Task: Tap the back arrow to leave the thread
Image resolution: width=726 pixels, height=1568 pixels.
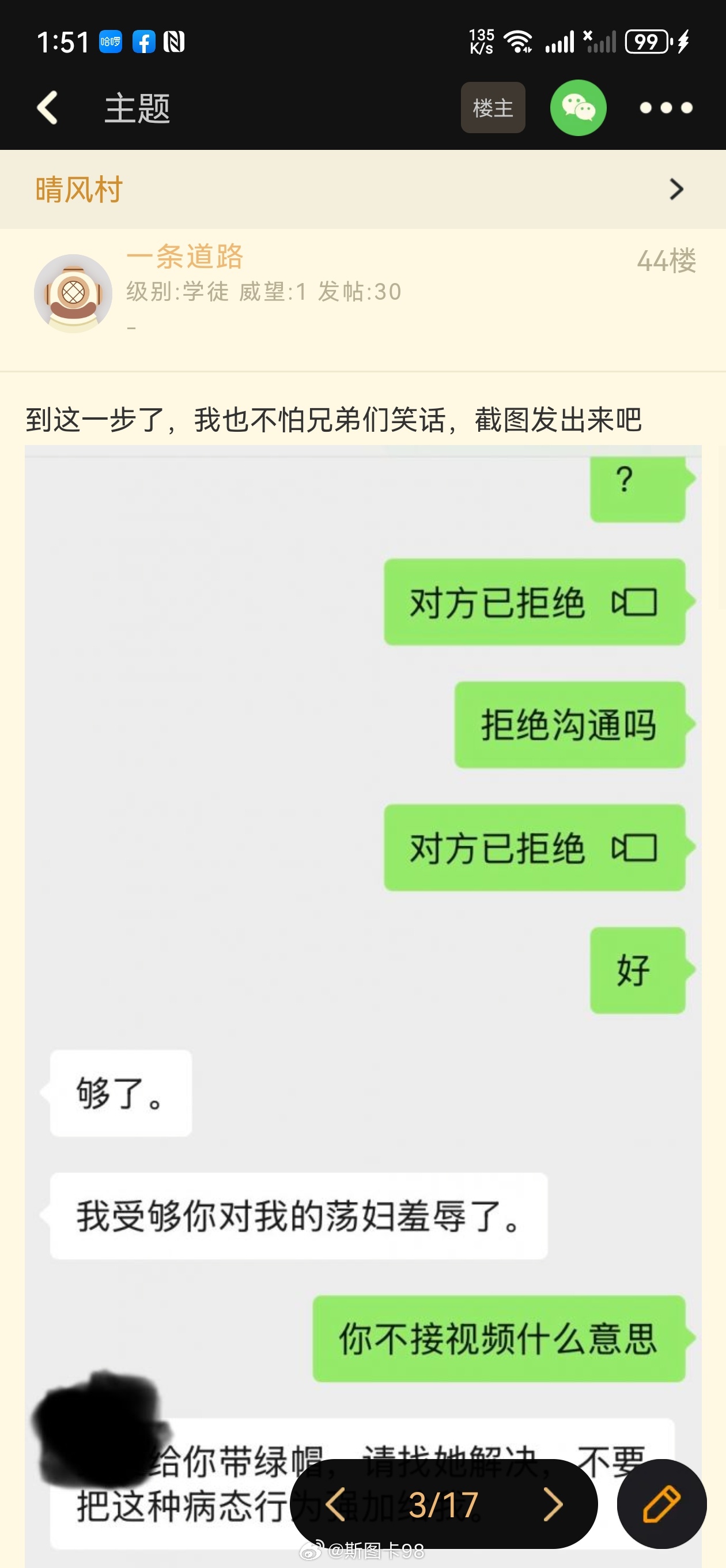Action: (x=47, y=107)
